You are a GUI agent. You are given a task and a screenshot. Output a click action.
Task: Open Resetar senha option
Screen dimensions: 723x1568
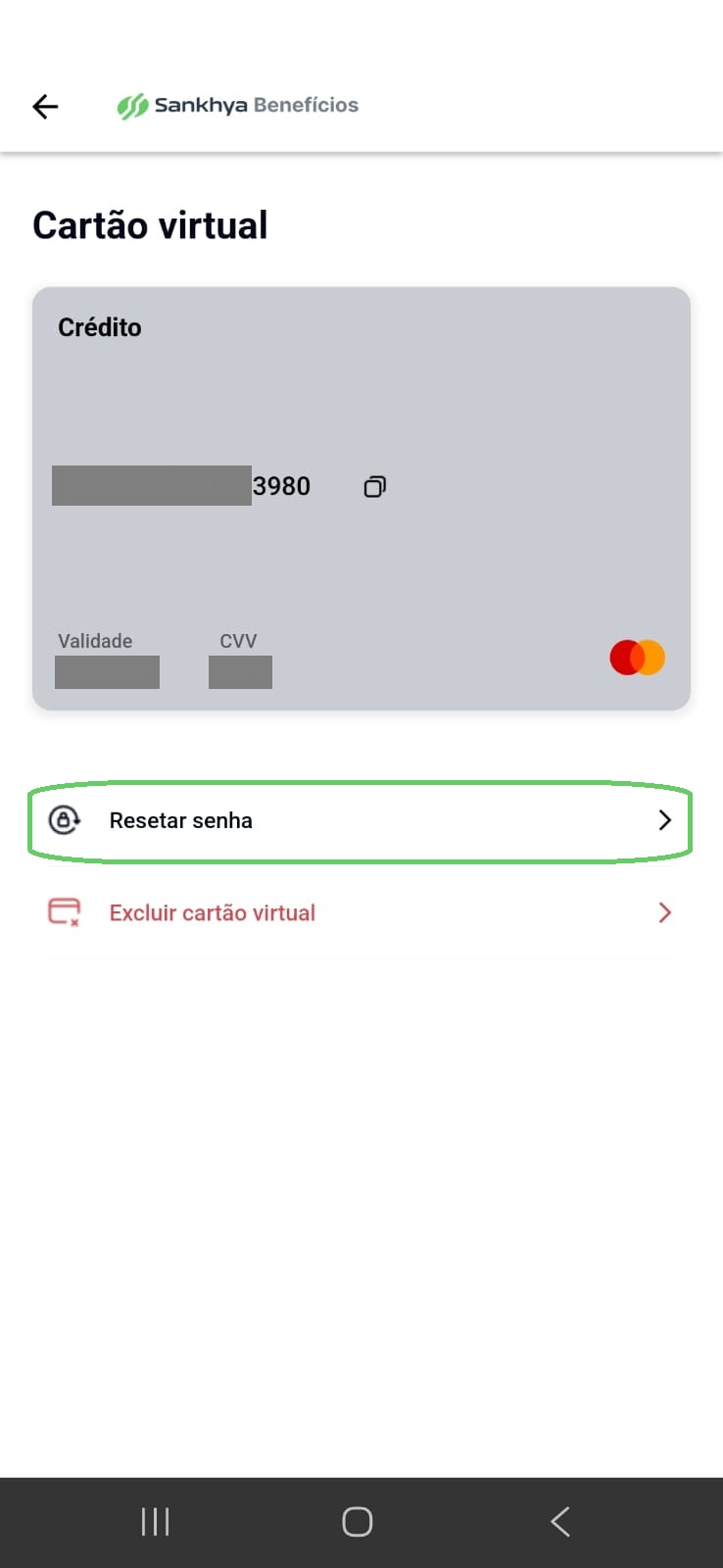coord(360,821)
